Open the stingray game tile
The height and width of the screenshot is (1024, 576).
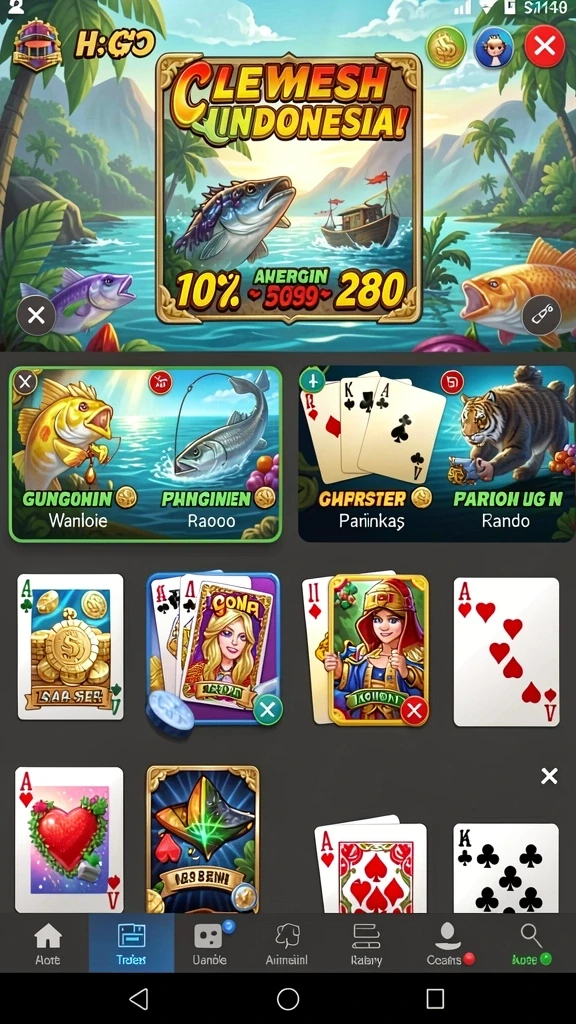pyautogui.click(x=202, y=839)
